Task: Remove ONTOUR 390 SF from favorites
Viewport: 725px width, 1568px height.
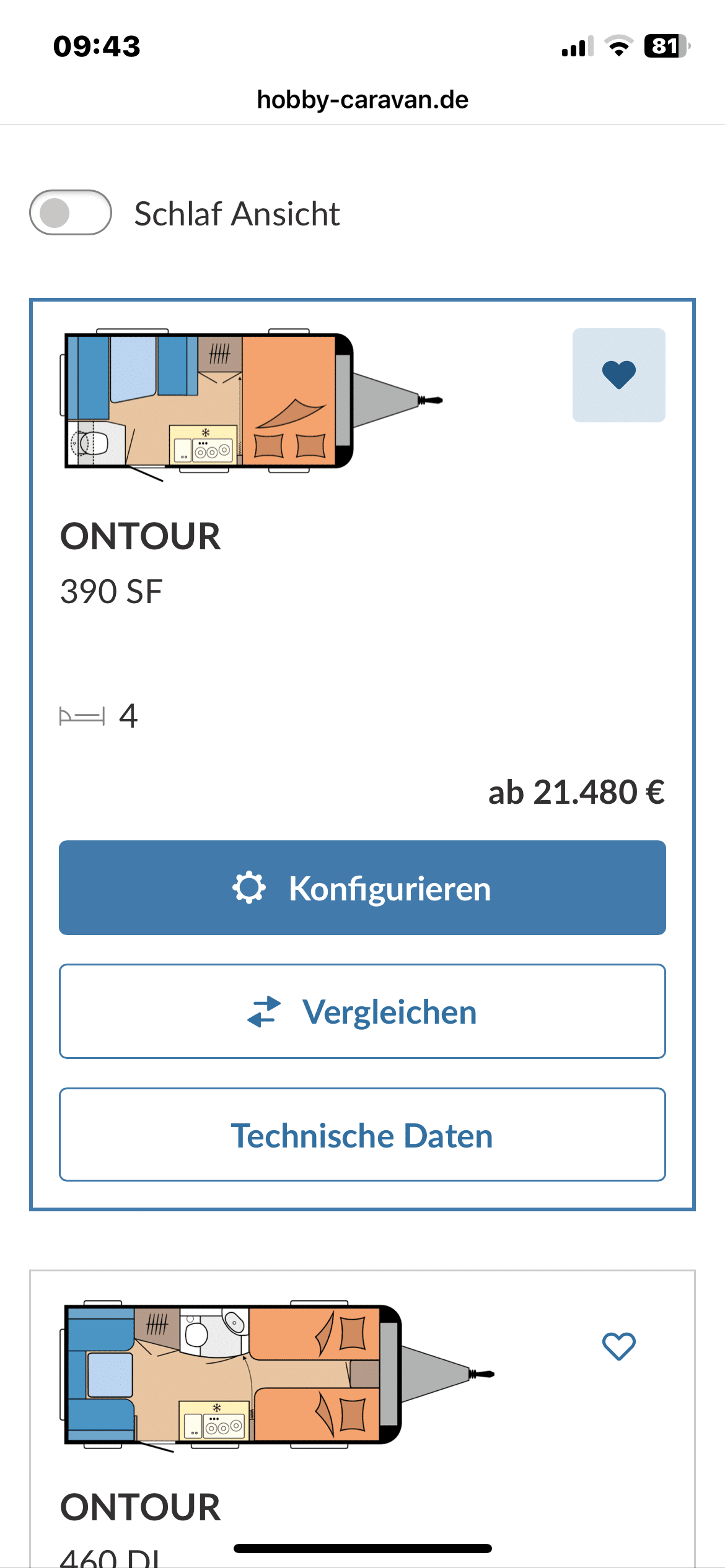Action: [618, 375]
